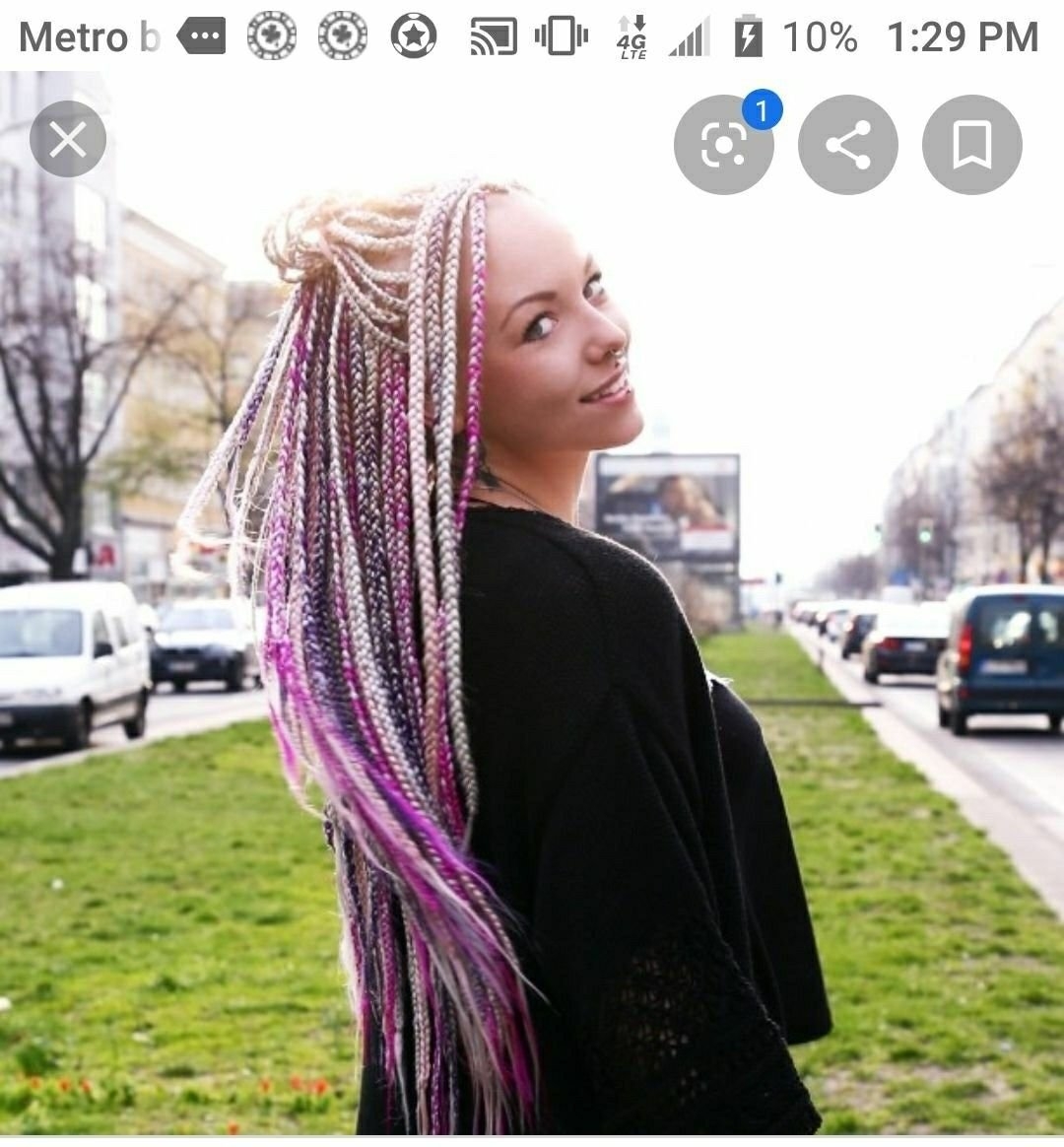Close the image viewer
The height and width of the screenshot is (1147, 1064).
pyautogui.click(x=67, y=140)
